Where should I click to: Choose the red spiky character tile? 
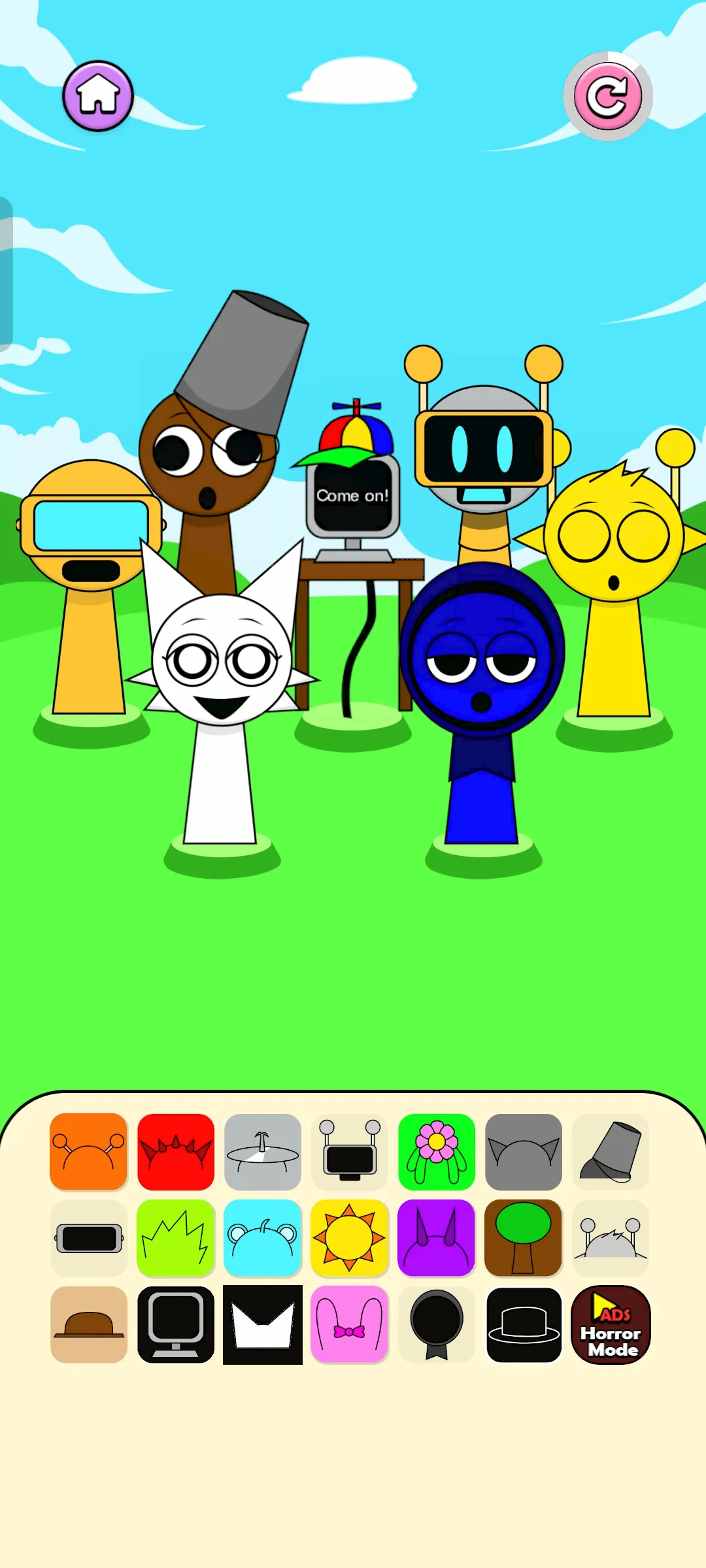point(176,1152)
